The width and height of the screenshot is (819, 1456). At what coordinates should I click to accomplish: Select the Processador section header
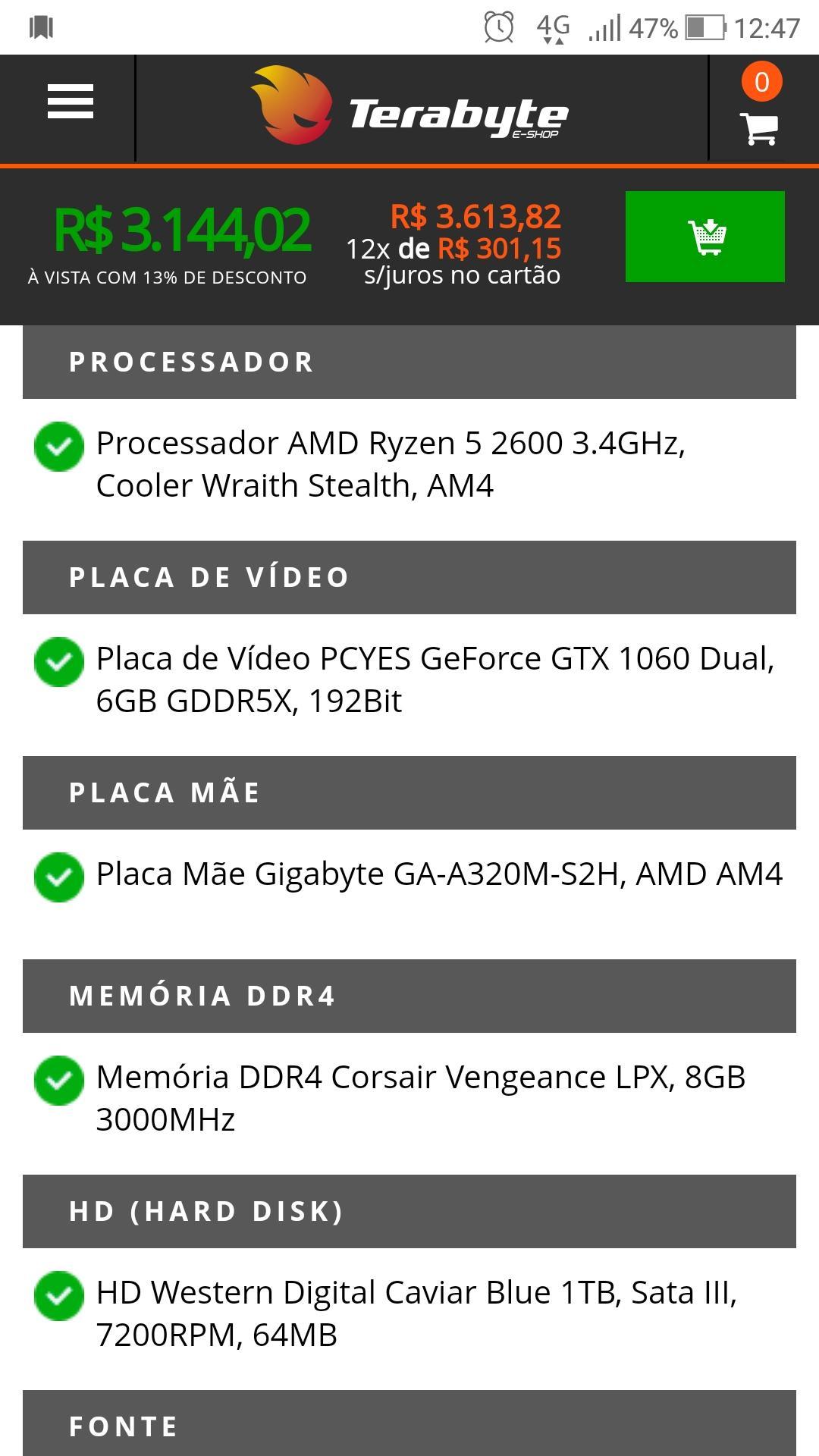409,362
